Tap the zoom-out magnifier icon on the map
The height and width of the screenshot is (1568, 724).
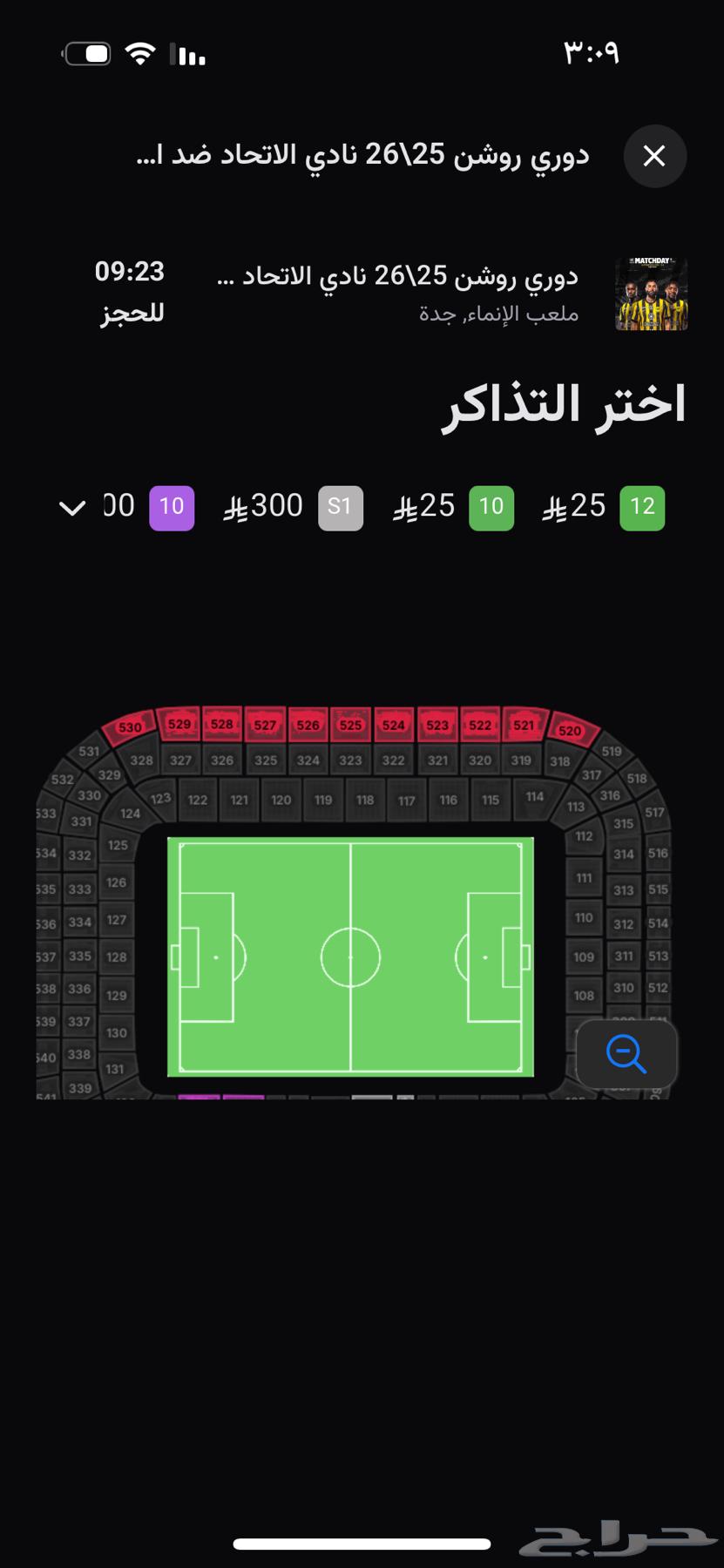(x=626, y=1054)
